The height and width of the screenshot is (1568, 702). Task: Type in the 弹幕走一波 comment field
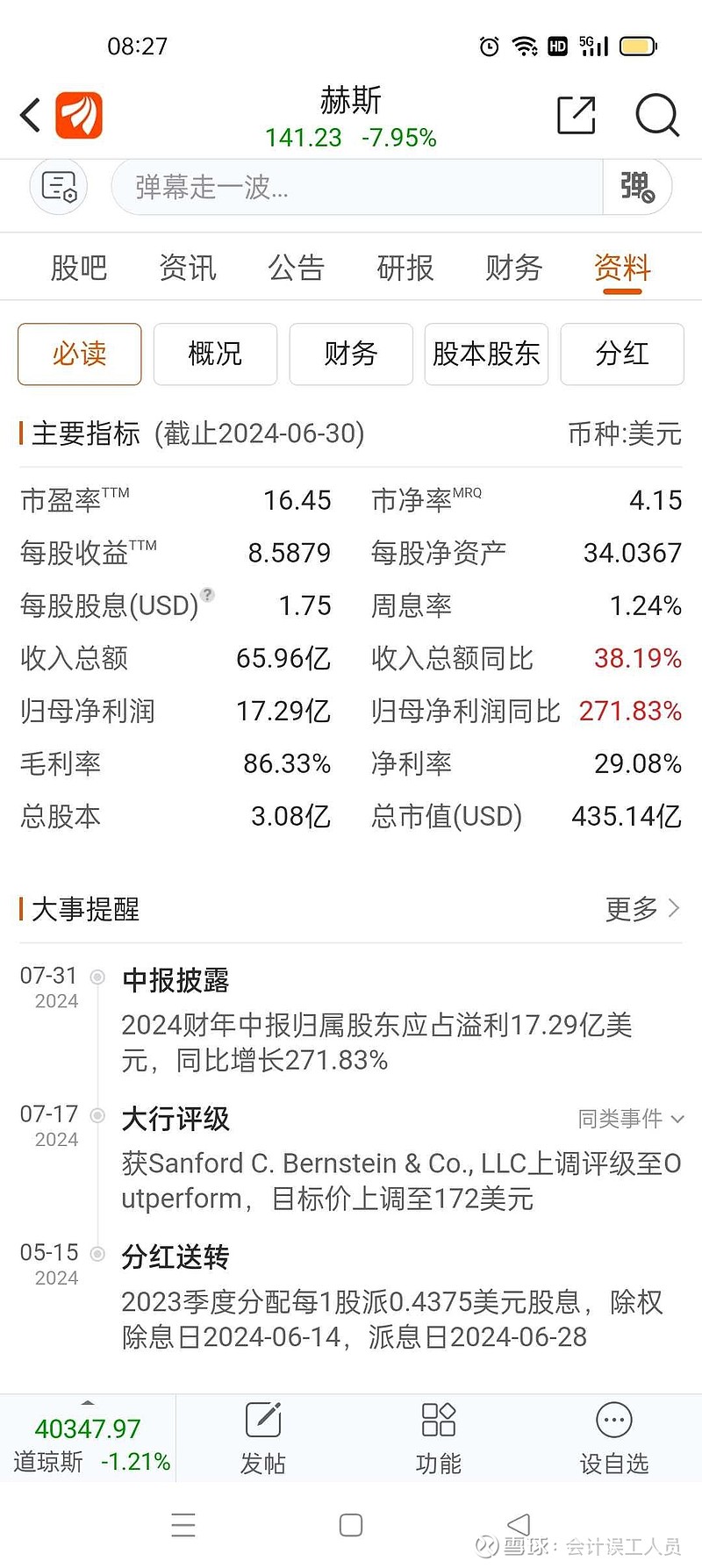tap(357, 187)
